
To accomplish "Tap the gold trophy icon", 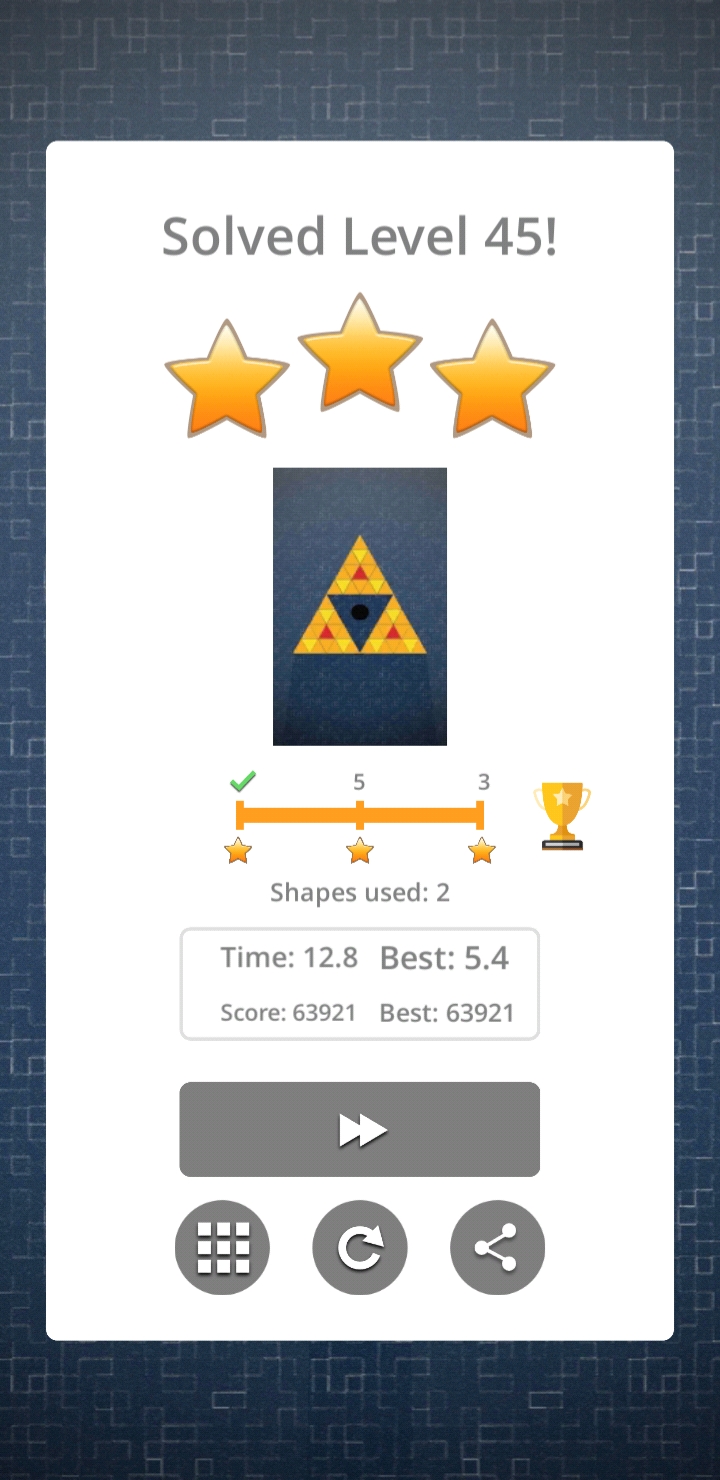I will tap(562, 816).
